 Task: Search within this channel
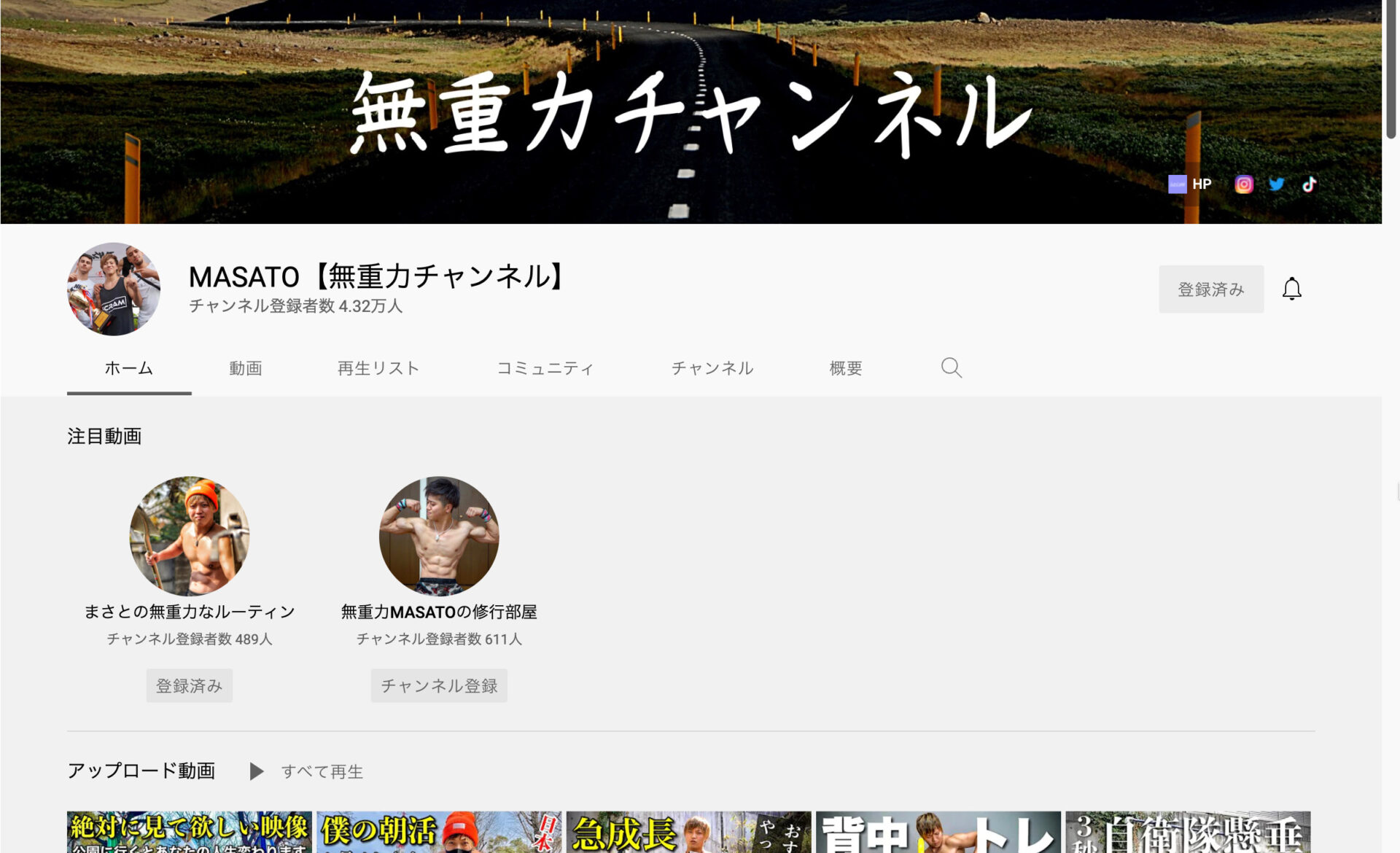point(951,367)
